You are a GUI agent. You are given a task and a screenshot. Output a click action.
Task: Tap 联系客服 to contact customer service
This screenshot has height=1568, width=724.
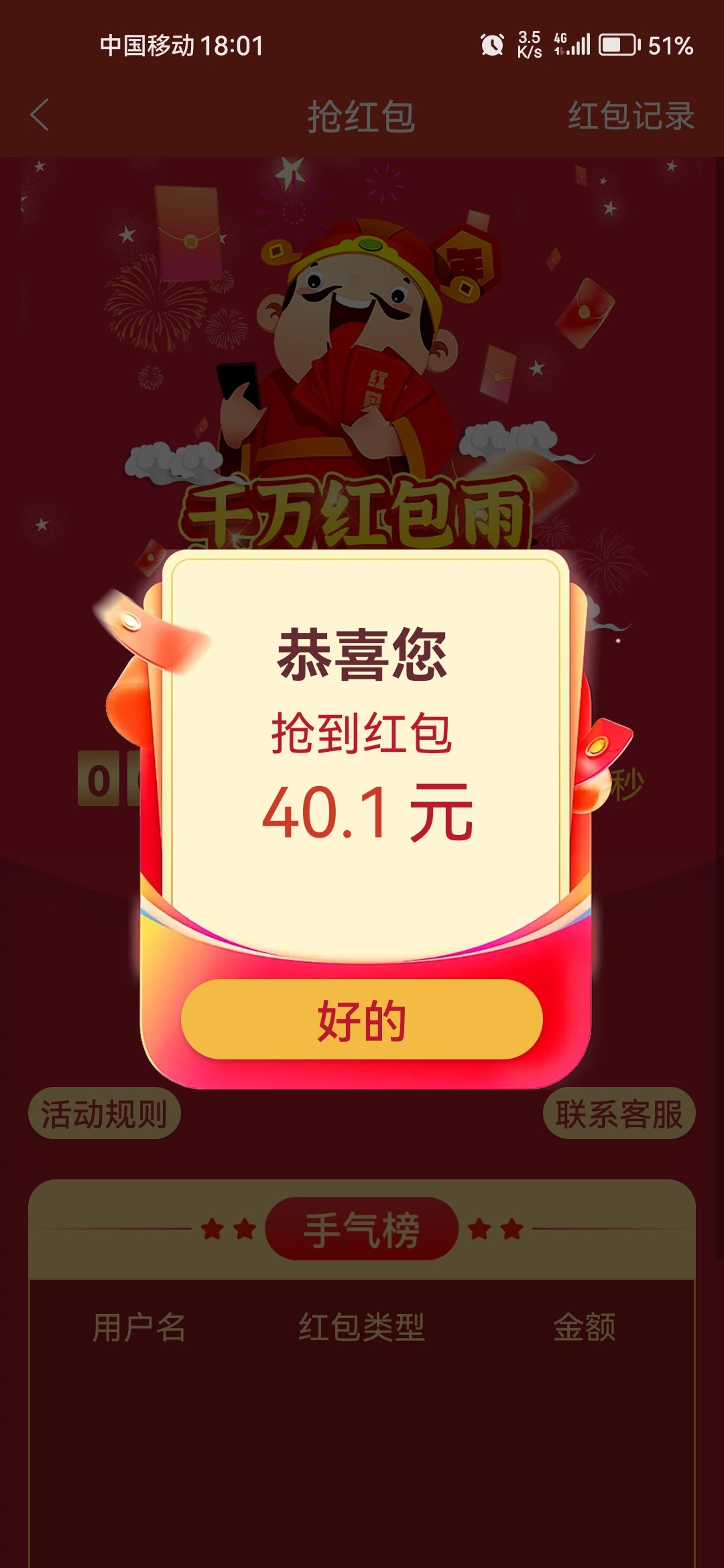[618, 1114]
